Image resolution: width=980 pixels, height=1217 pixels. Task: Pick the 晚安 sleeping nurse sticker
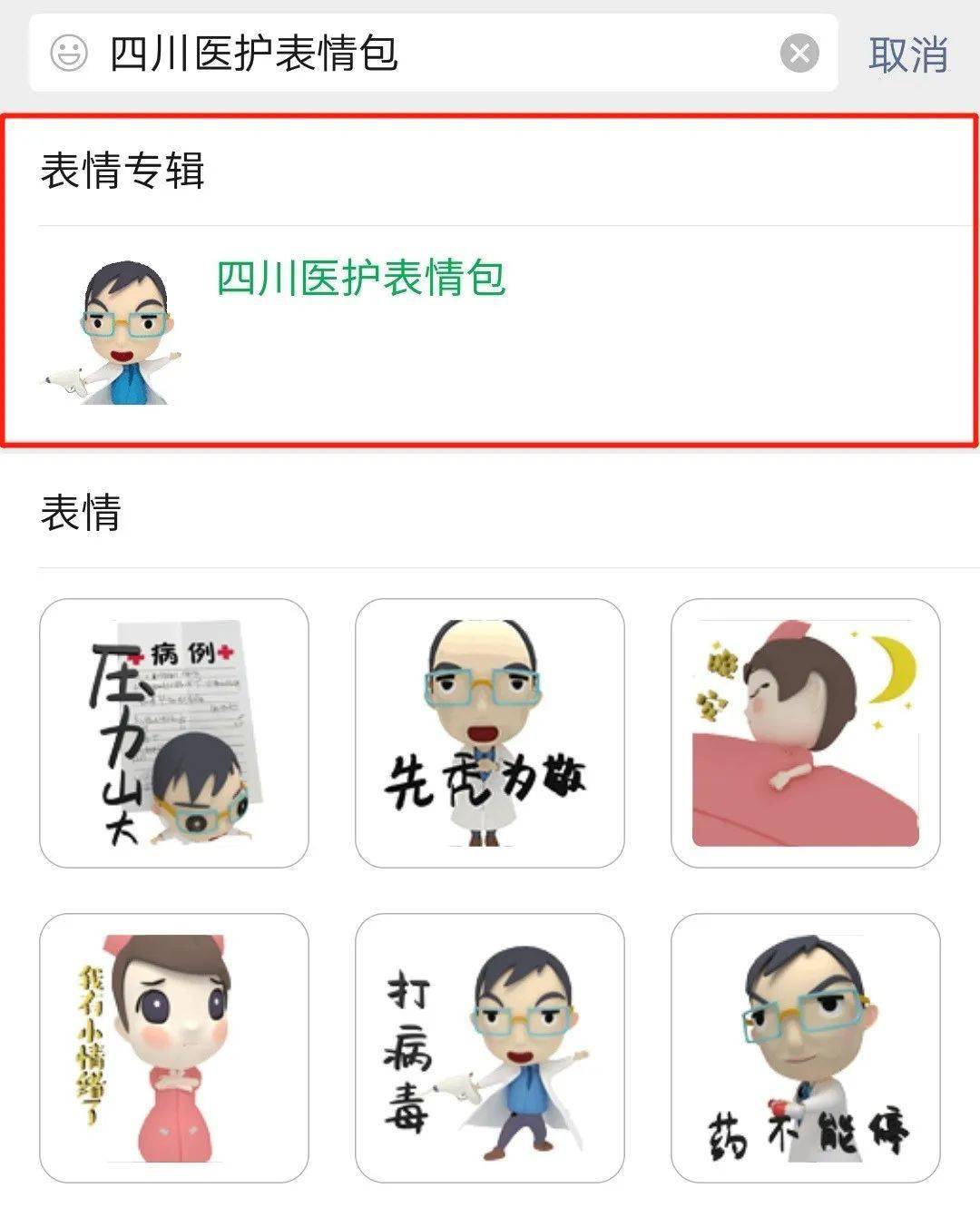point(805,732)
